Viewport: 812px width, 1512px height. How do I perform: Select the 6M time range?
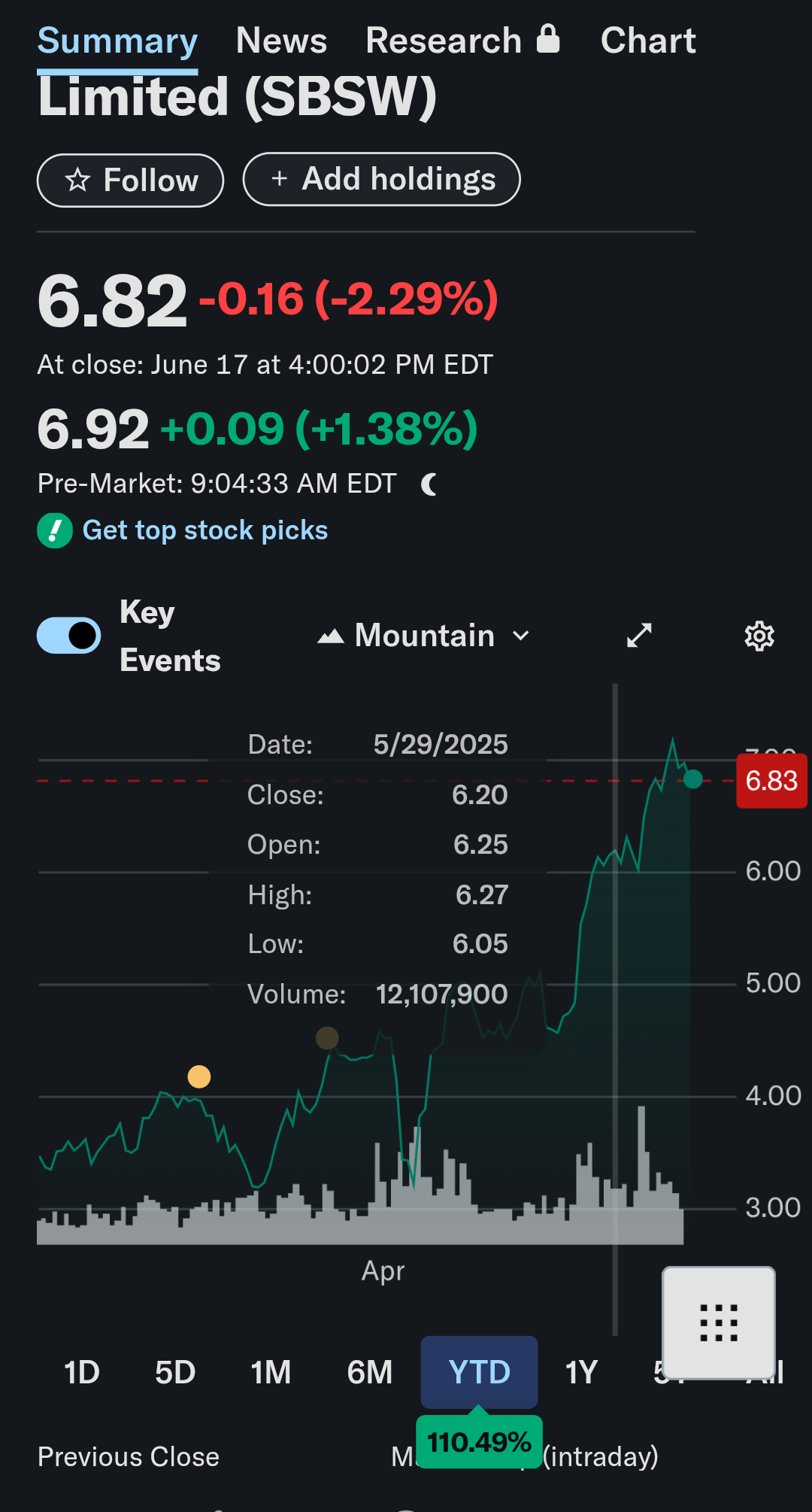369,1373
